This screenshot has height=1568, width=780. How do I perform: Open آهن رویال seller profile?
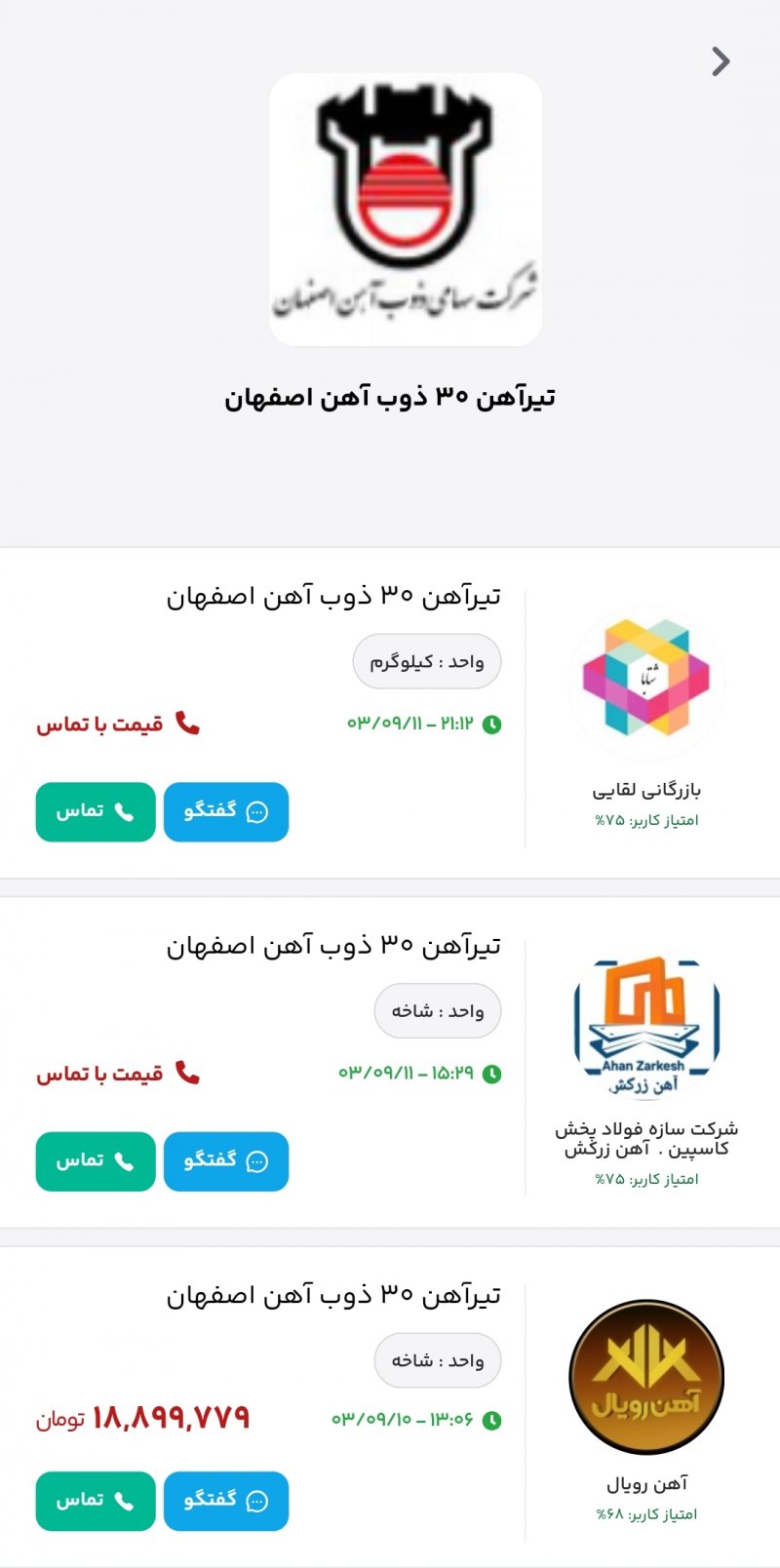pyautogui.click(x=646, y=1377)
